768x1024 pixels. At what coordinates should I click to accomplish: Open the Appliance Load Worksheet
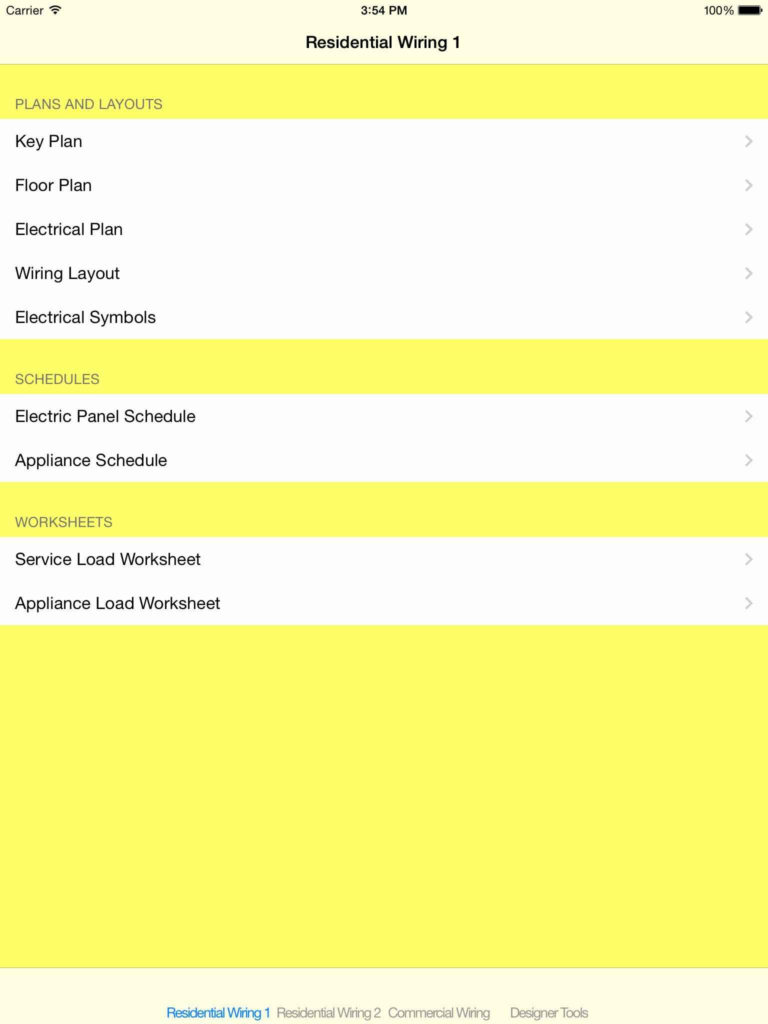tap(116, 603)
